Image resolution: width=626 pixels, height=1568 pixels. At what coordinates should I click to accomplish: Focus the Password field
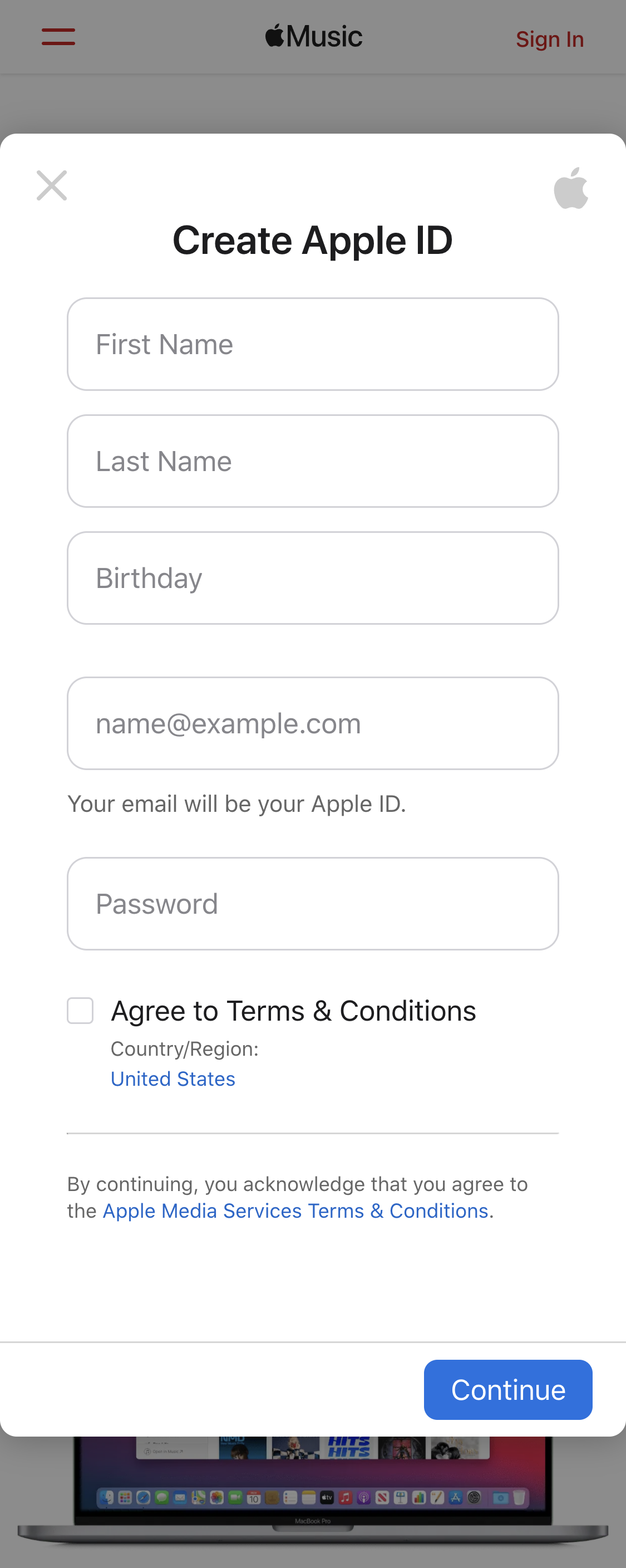pos(313,903)
